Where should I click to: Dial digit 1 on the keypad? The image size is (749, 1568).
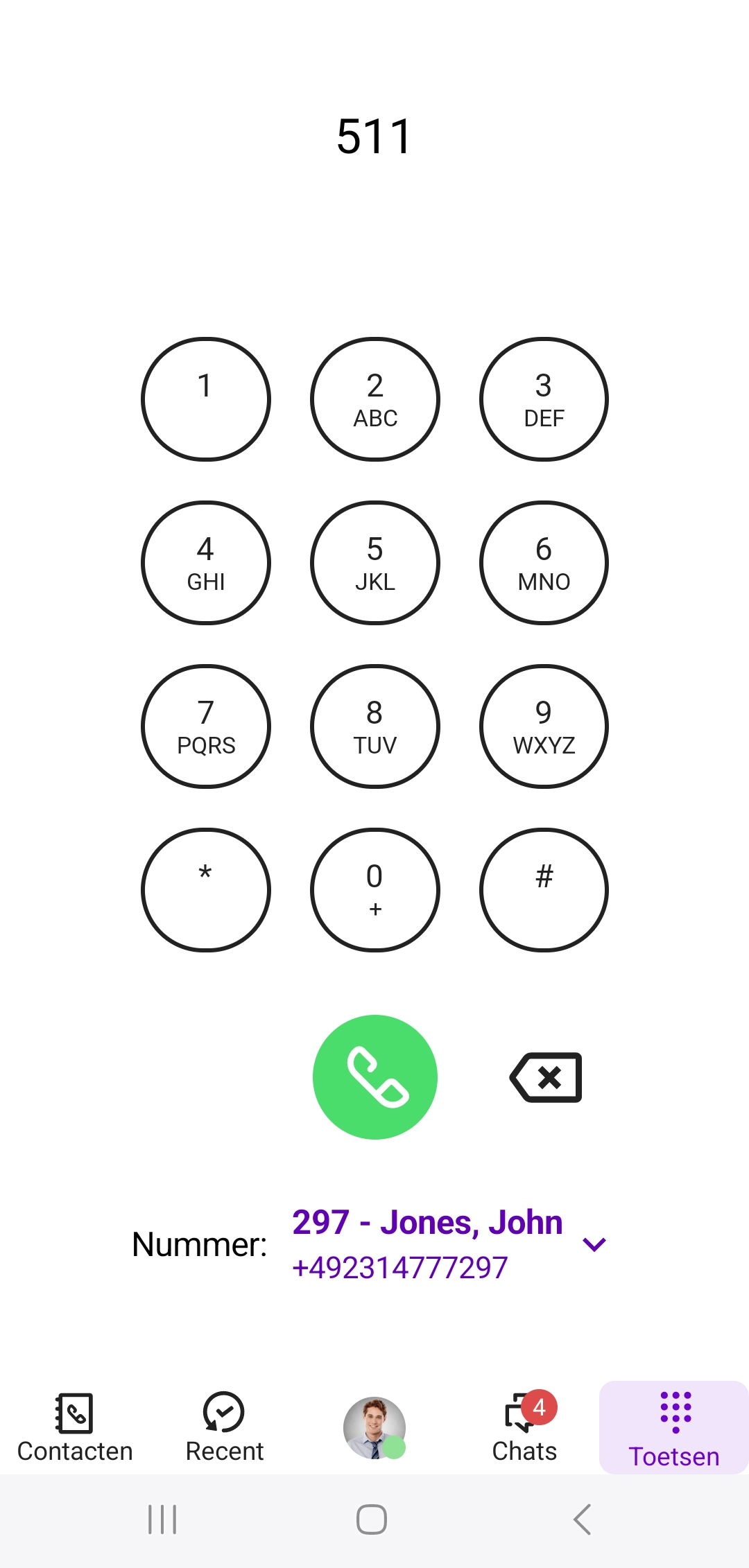pos(206,399)
